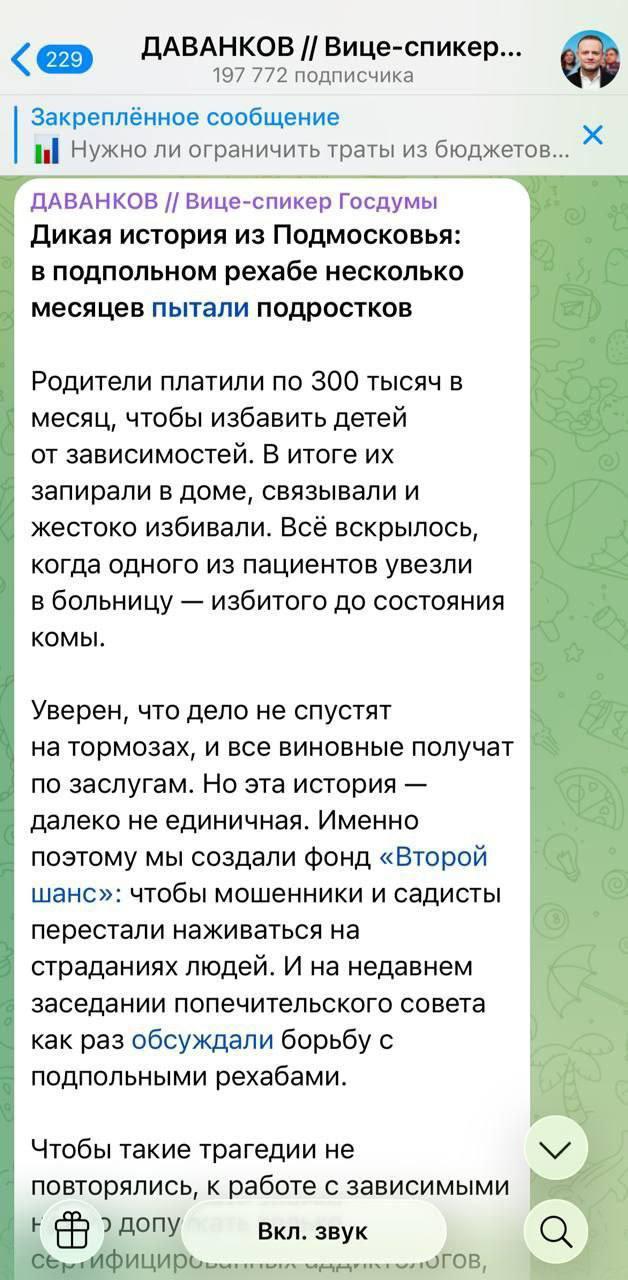
Task: Open the ДАВАНКОВ channel profile avatar
Action: point(589,59)
